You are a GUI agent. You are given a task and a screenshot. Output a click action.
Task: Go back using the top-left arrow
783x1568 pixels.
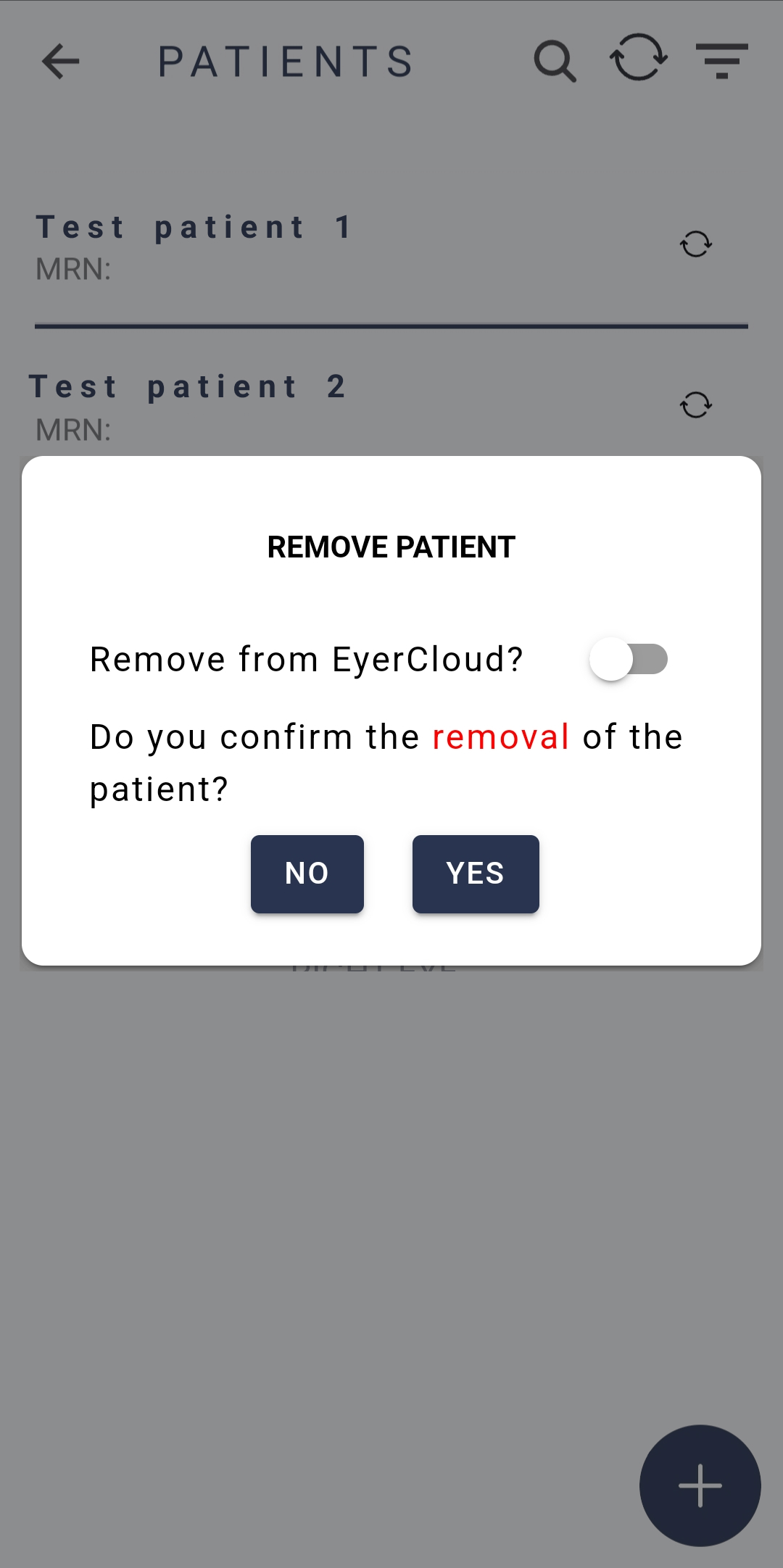click(60, 61)
